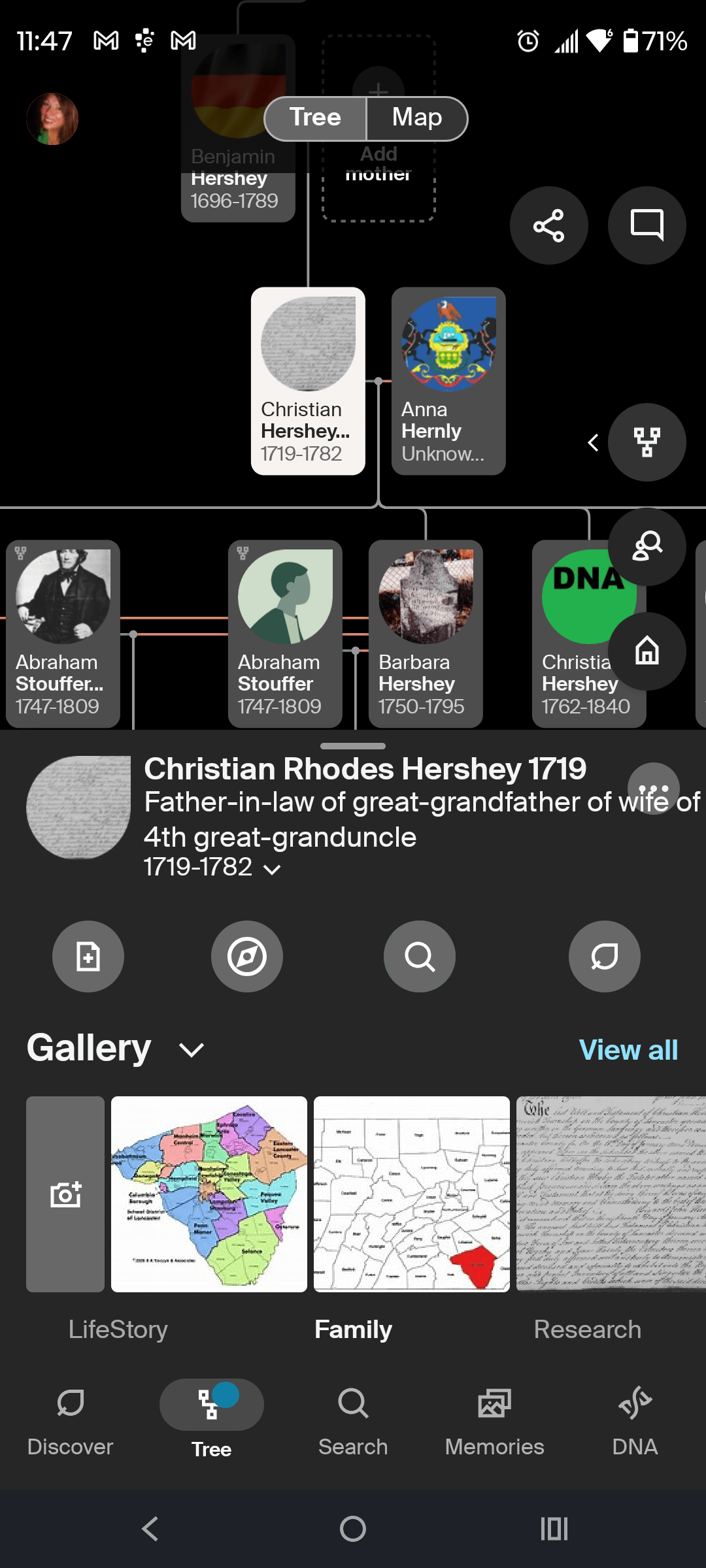Switch to Map view
This screenshot has width=706, height=1568.
416,118
